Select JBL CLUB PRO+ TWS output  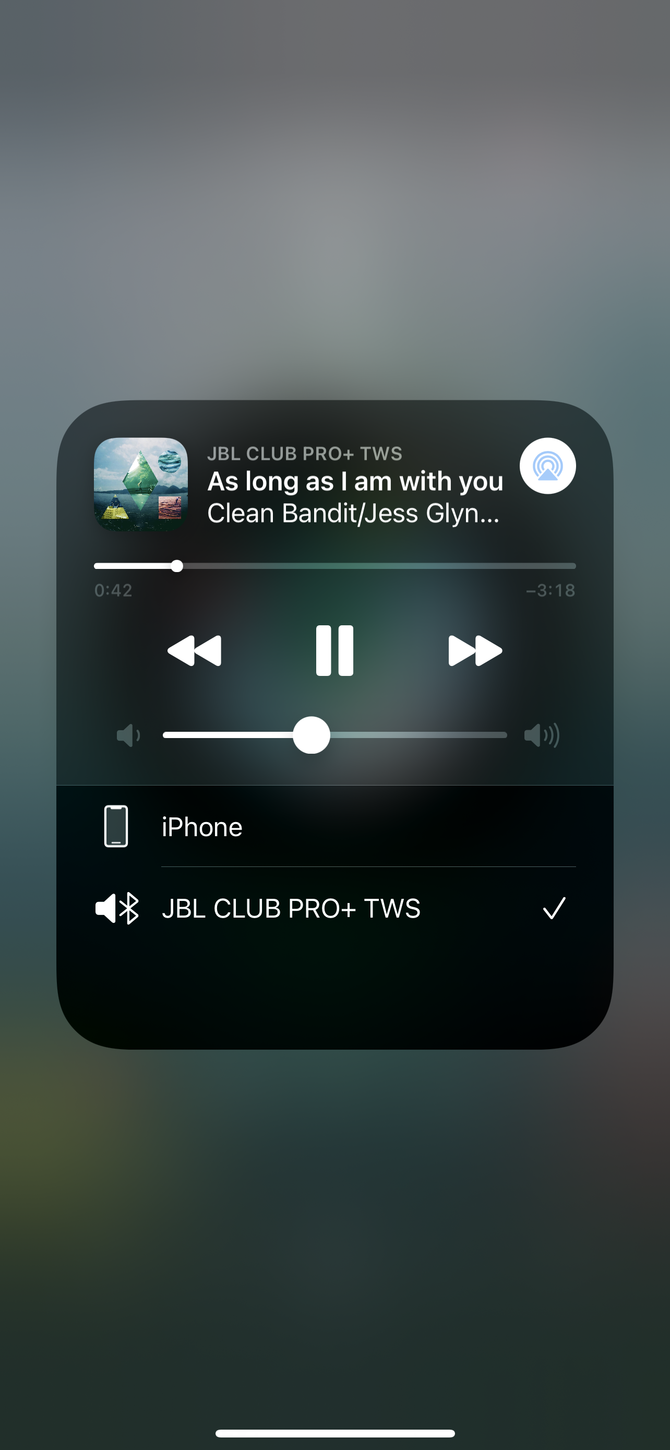(x=334, y=908)
